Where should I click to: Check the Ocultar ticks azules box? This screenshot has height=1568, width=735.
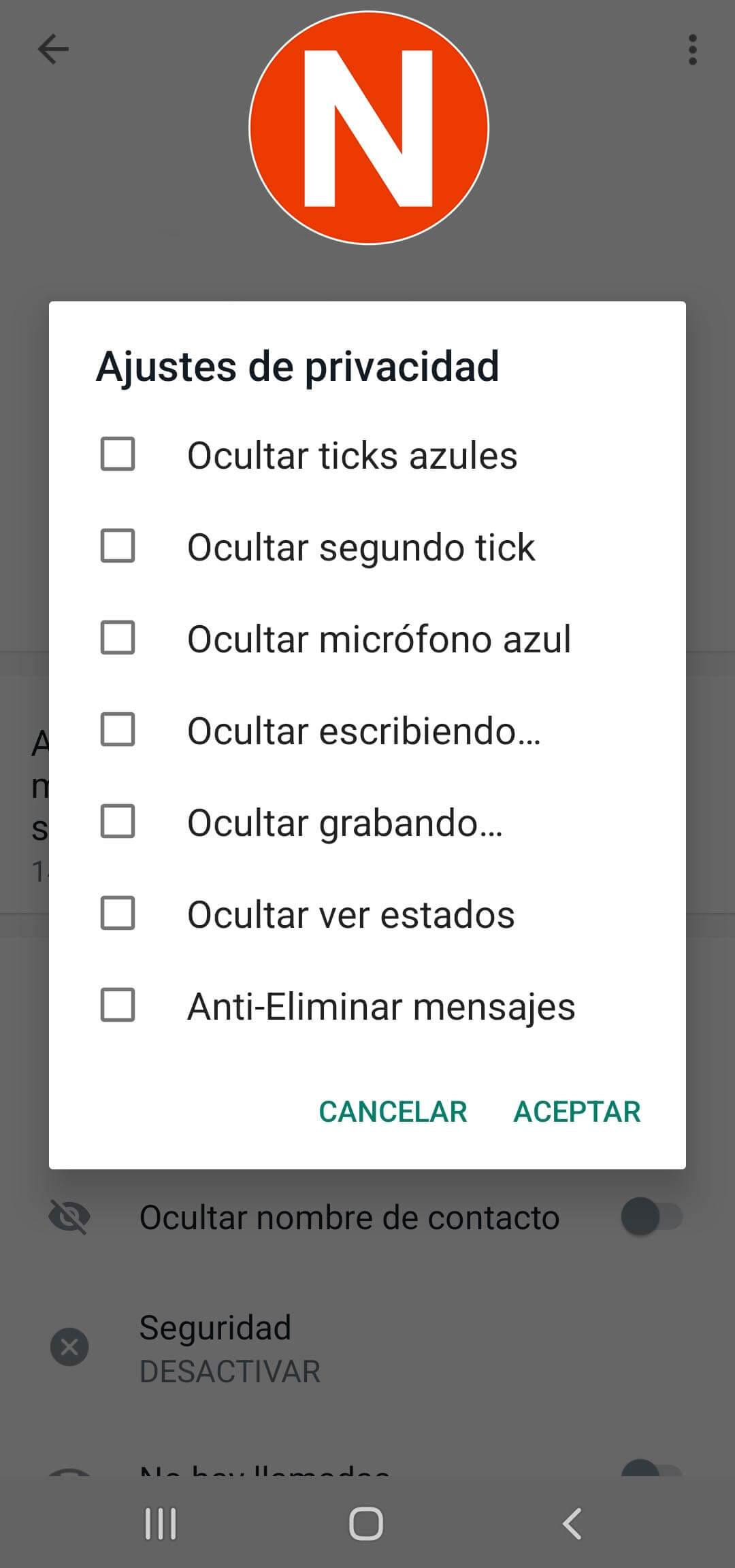[118, 454]
